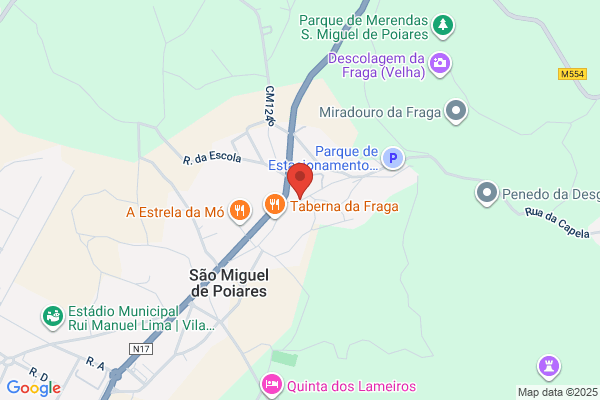The width and height of the screenshot is (600, 400).
Task: Select A Estrela da Mó restaurant marker
Action: pyautogui.click(x=240, y=211)
